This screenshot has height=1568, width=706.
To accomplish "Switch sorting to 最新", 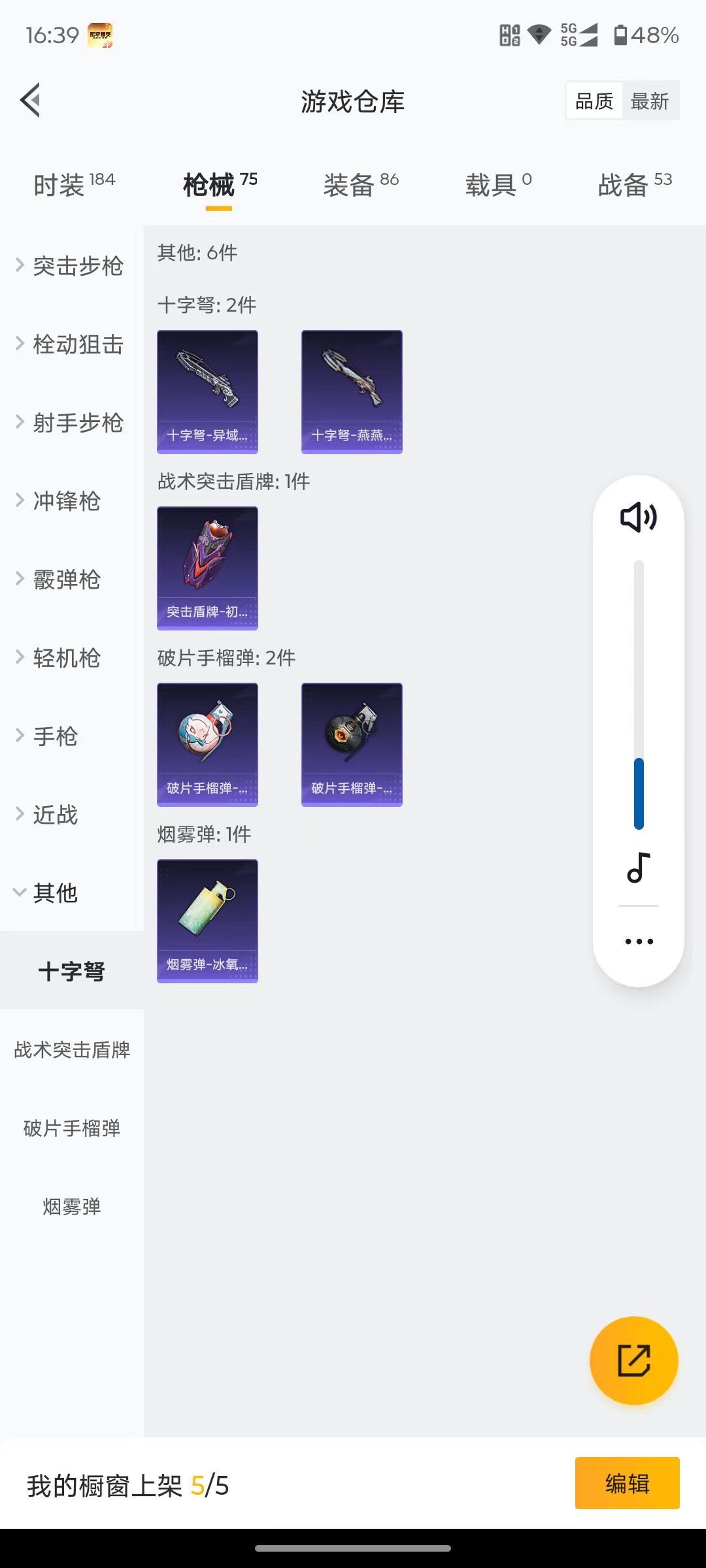I will tap(651, 100).
